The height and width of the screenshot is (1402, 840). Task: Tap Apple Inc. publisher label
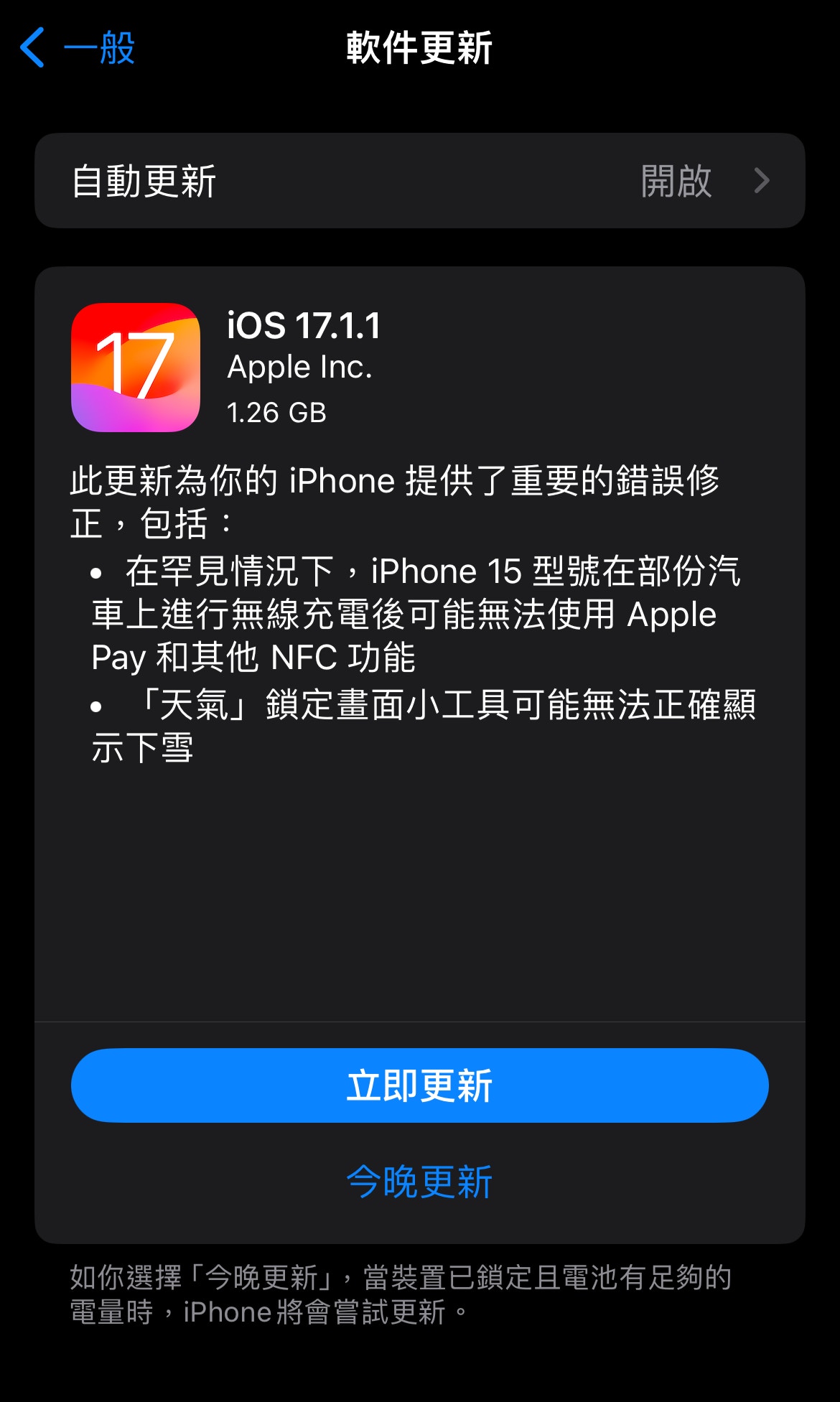click(x=300, y=367)
